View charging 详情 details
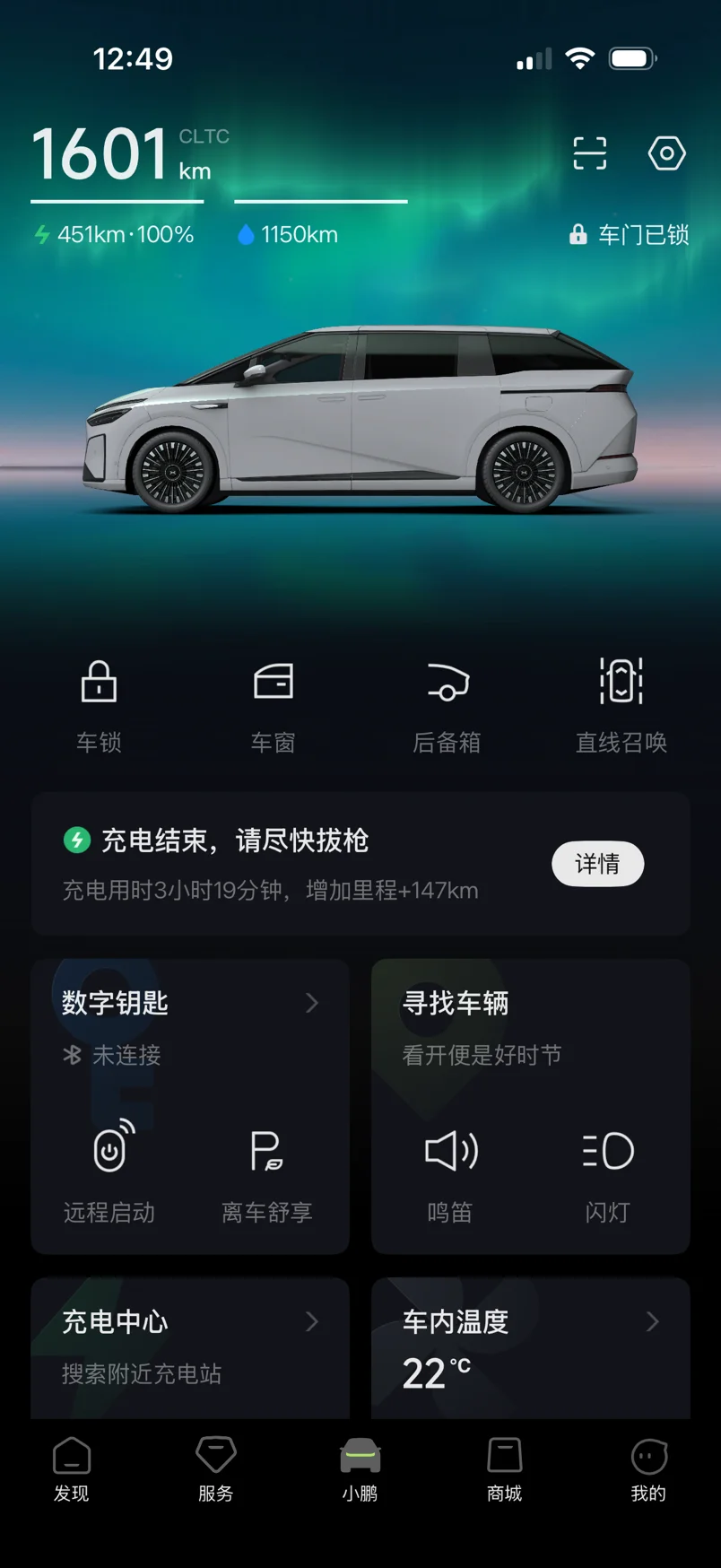The width and height of the screenshot is (721, 1568). pos(597,864)
